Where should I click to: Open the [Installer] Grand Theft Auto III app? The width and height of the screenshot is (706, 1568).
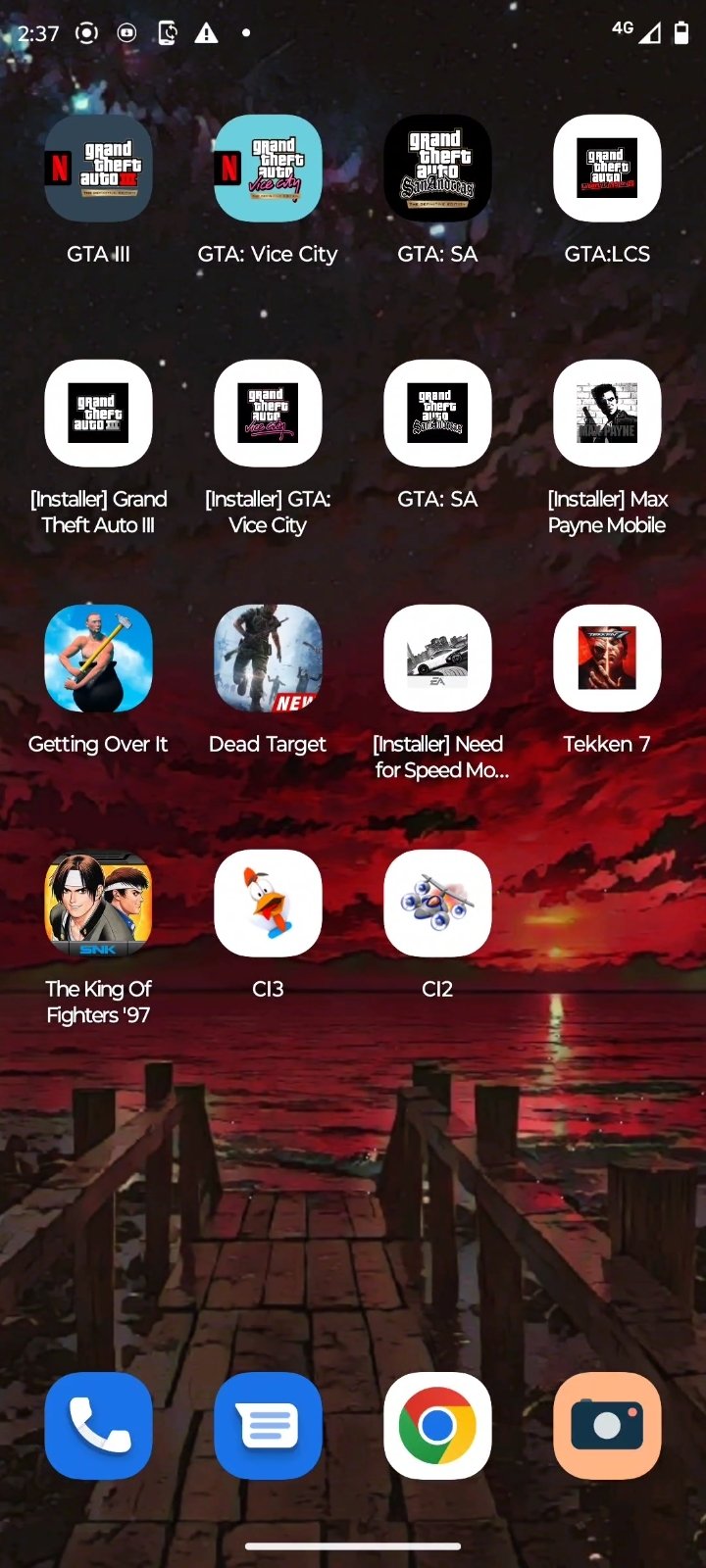pyautogui.click(x=98, y=414)
